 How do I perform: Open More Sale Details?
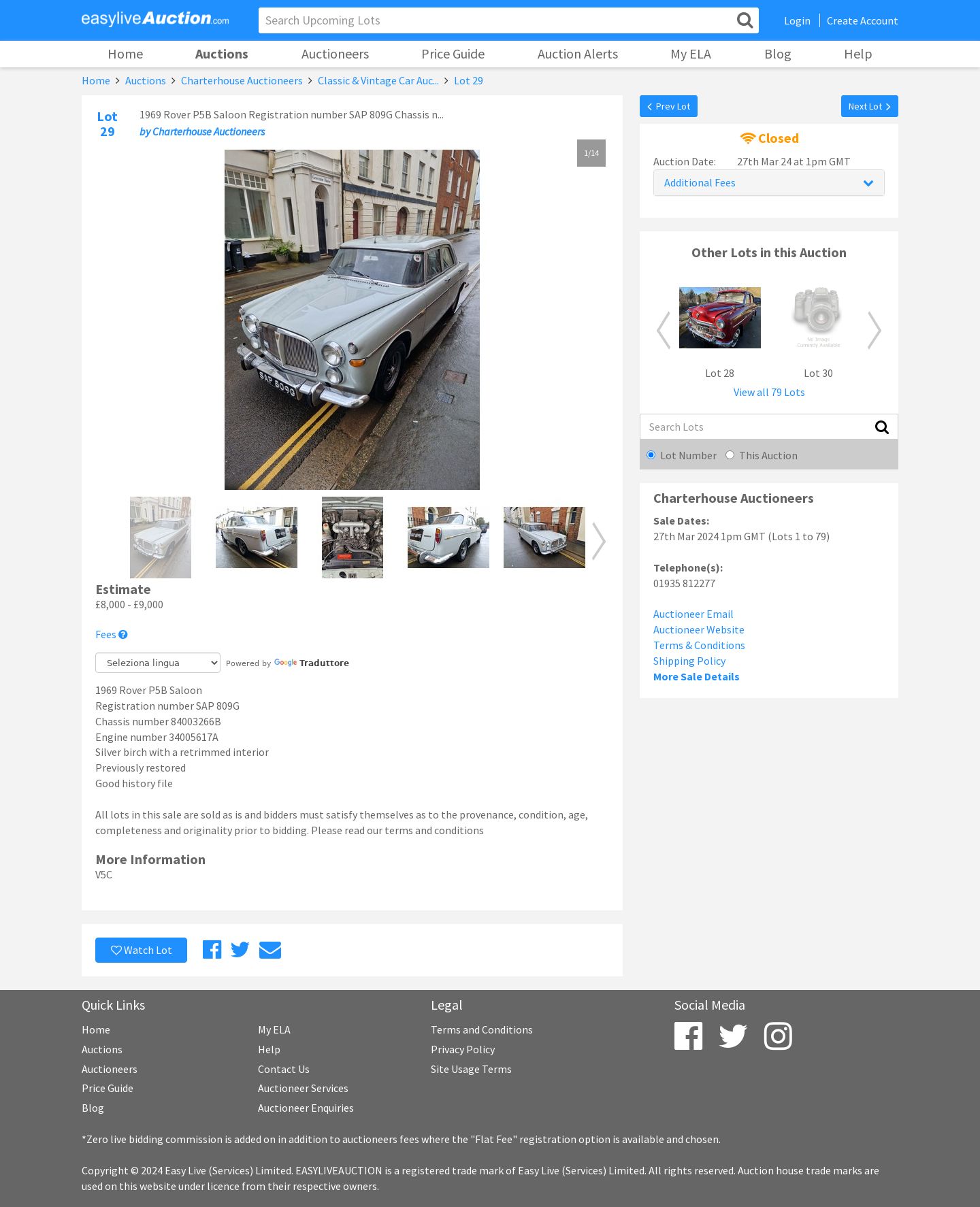coord(696,676)
